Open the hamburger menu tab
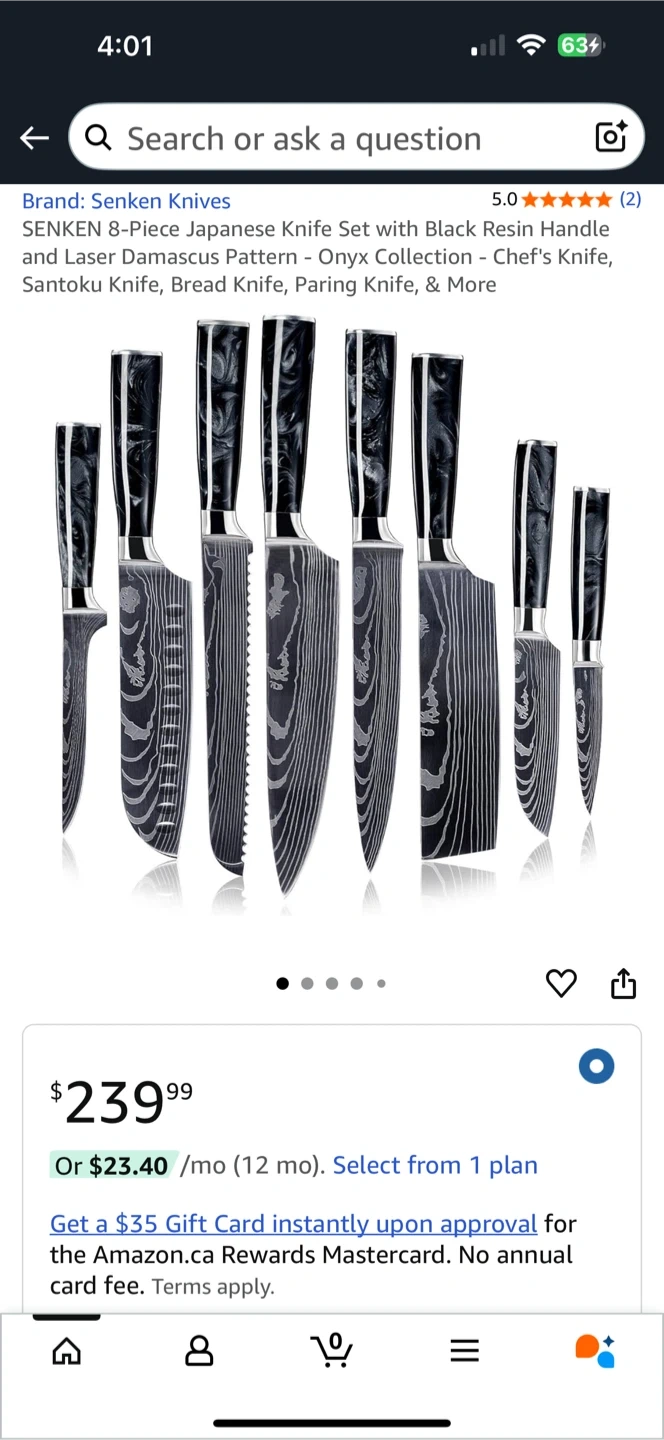The image size is (664, 1440). tap(464, 1351)
